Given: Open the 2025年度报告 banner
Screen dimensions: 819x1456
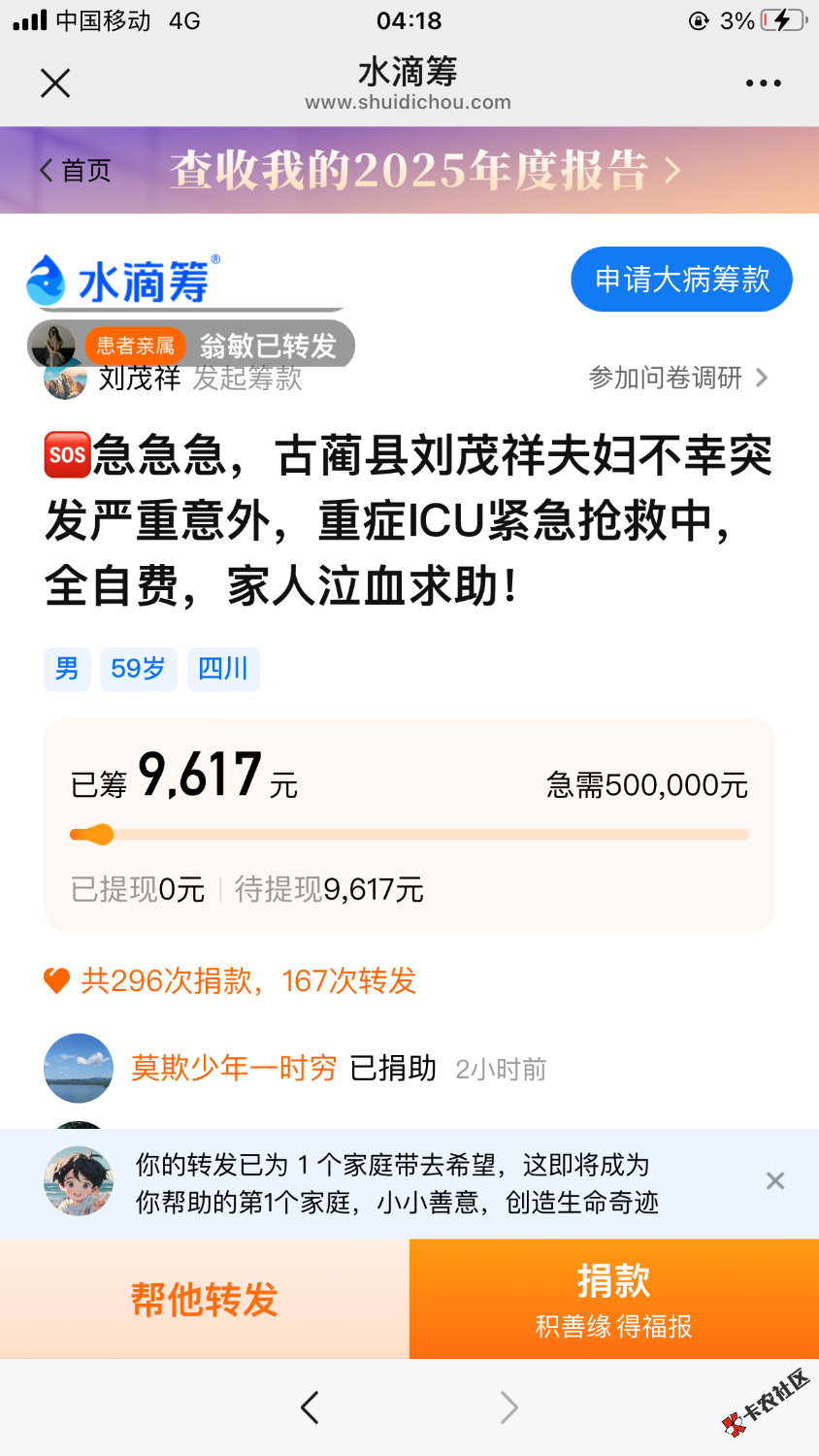Looking at the screenshot, I should click(x=425, y=171).
